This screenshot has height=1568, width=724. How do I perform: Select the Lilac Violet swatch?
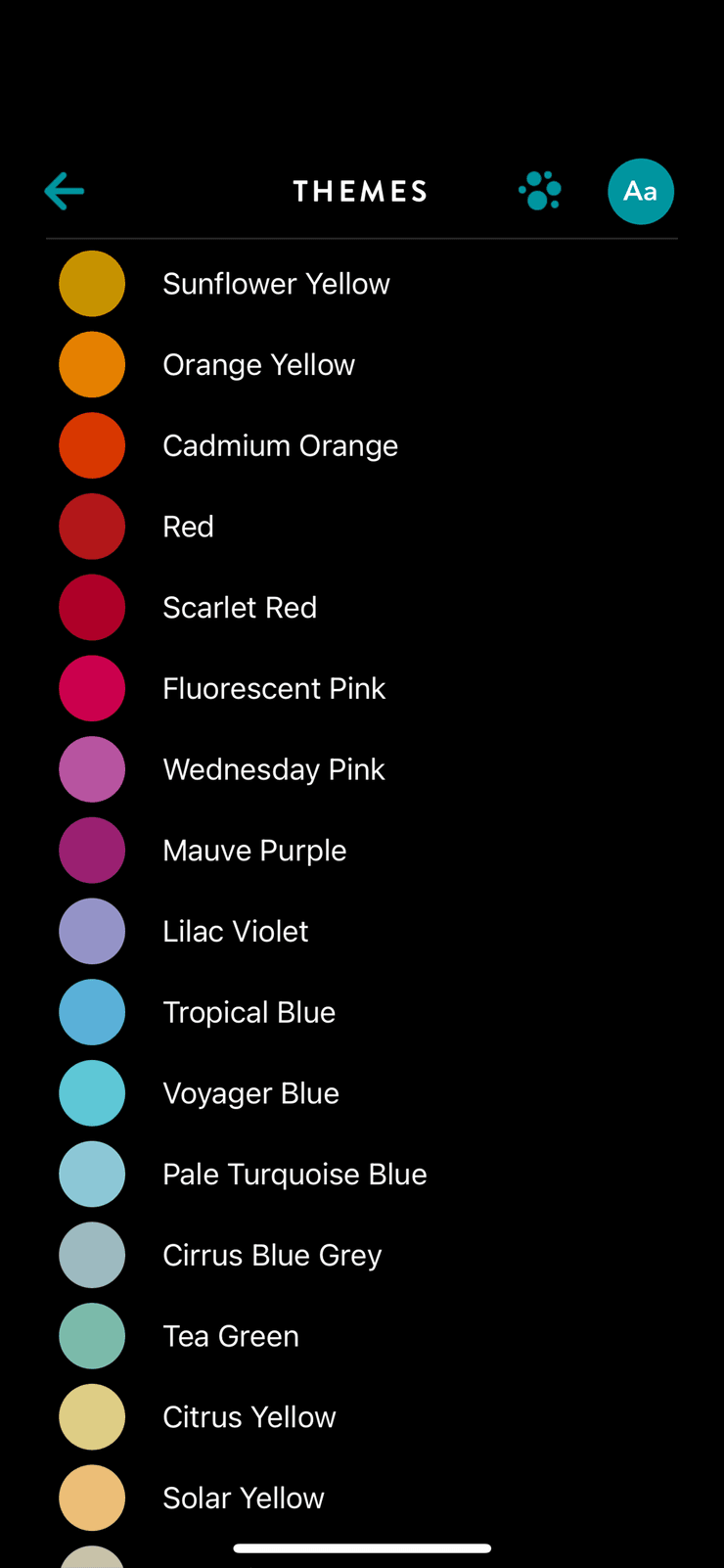pyautogui.click(x=92, y=931)
